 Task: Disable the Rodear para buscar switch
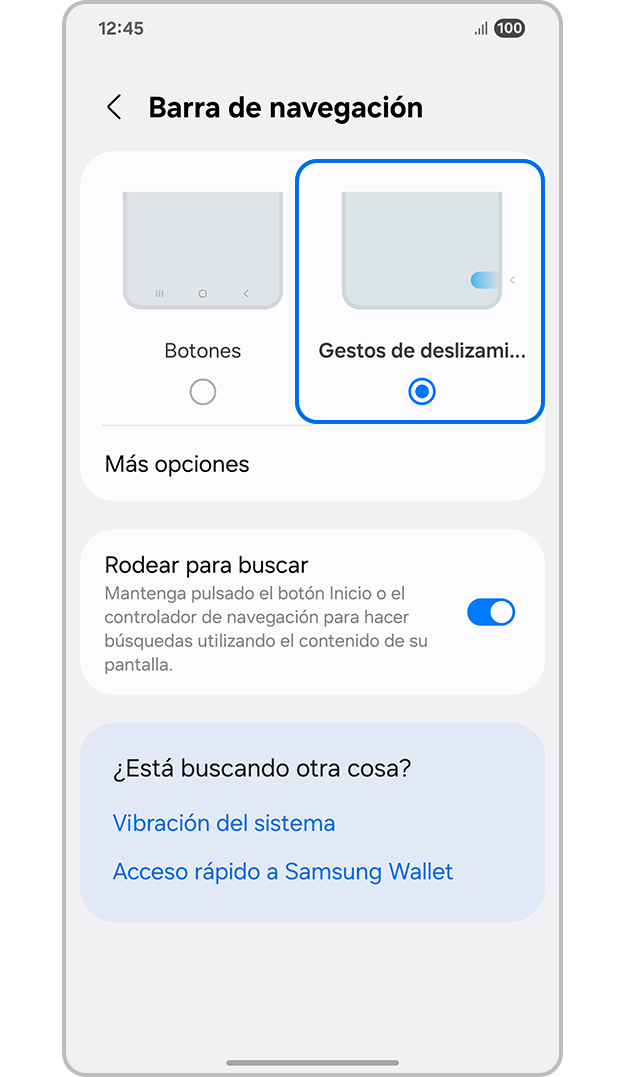490,612
